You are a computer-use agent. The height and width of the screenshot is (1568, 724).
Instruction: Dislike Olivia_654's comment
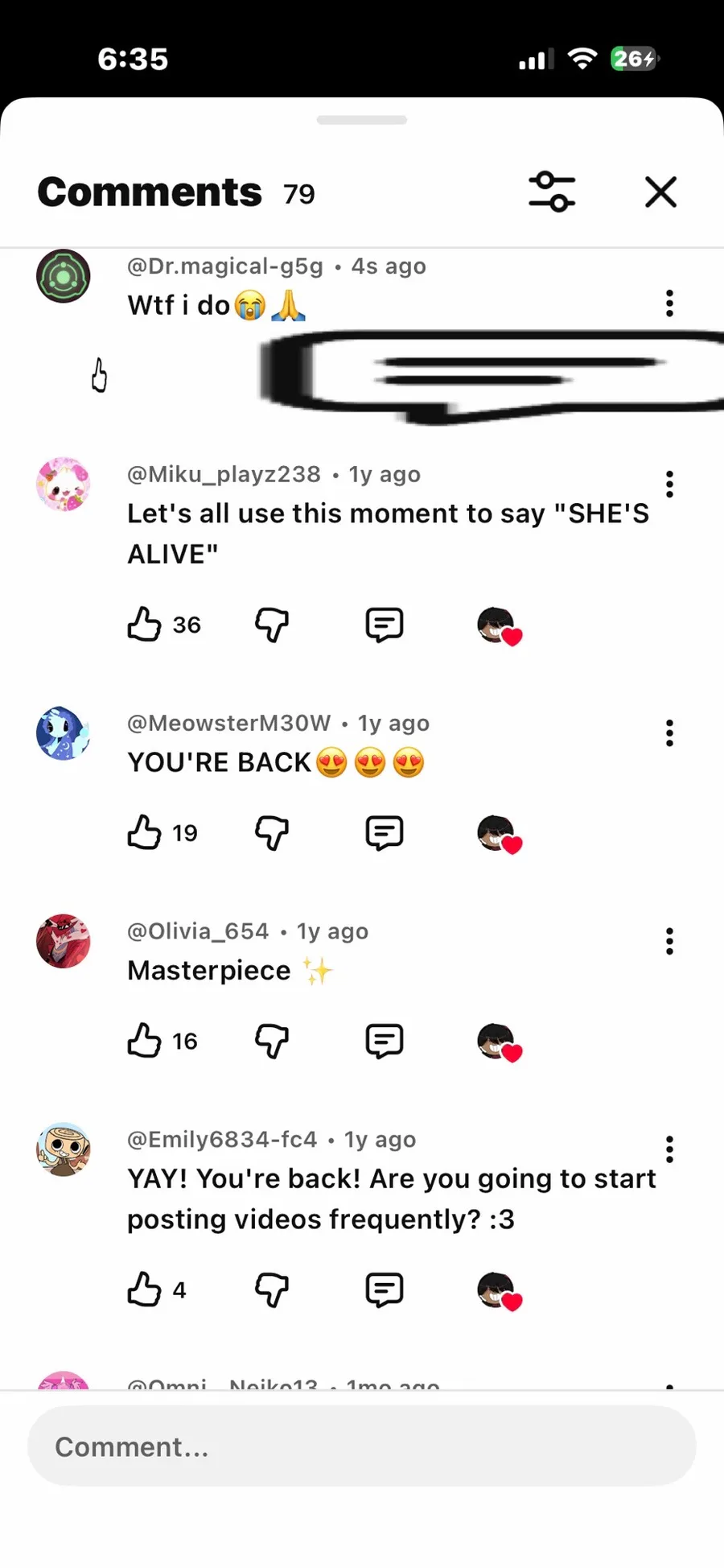(x=272, y=1041)
